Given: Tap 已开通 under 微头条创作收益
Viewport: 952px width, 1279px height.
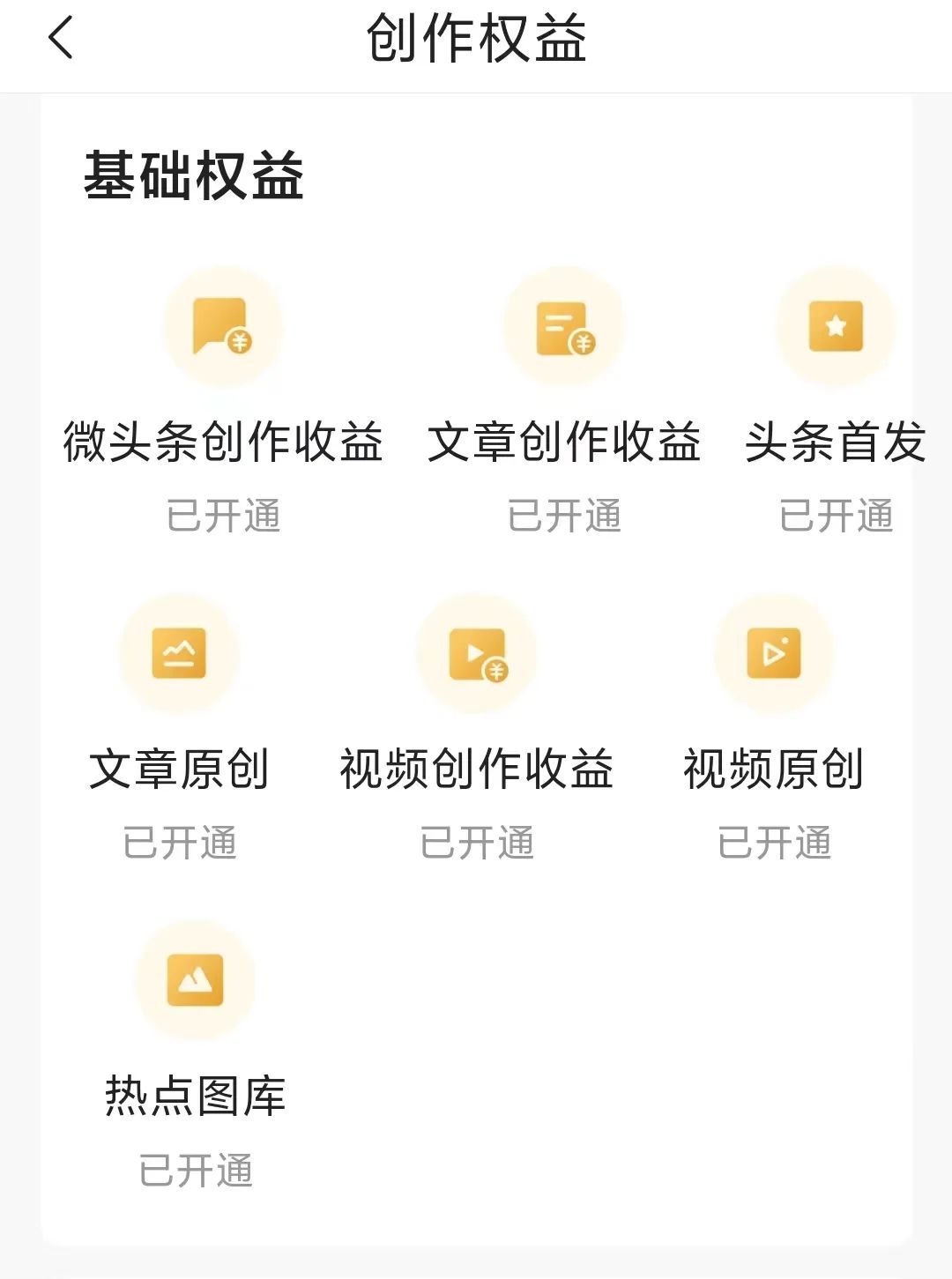Looking at the screenshot, I should [223, 516].
